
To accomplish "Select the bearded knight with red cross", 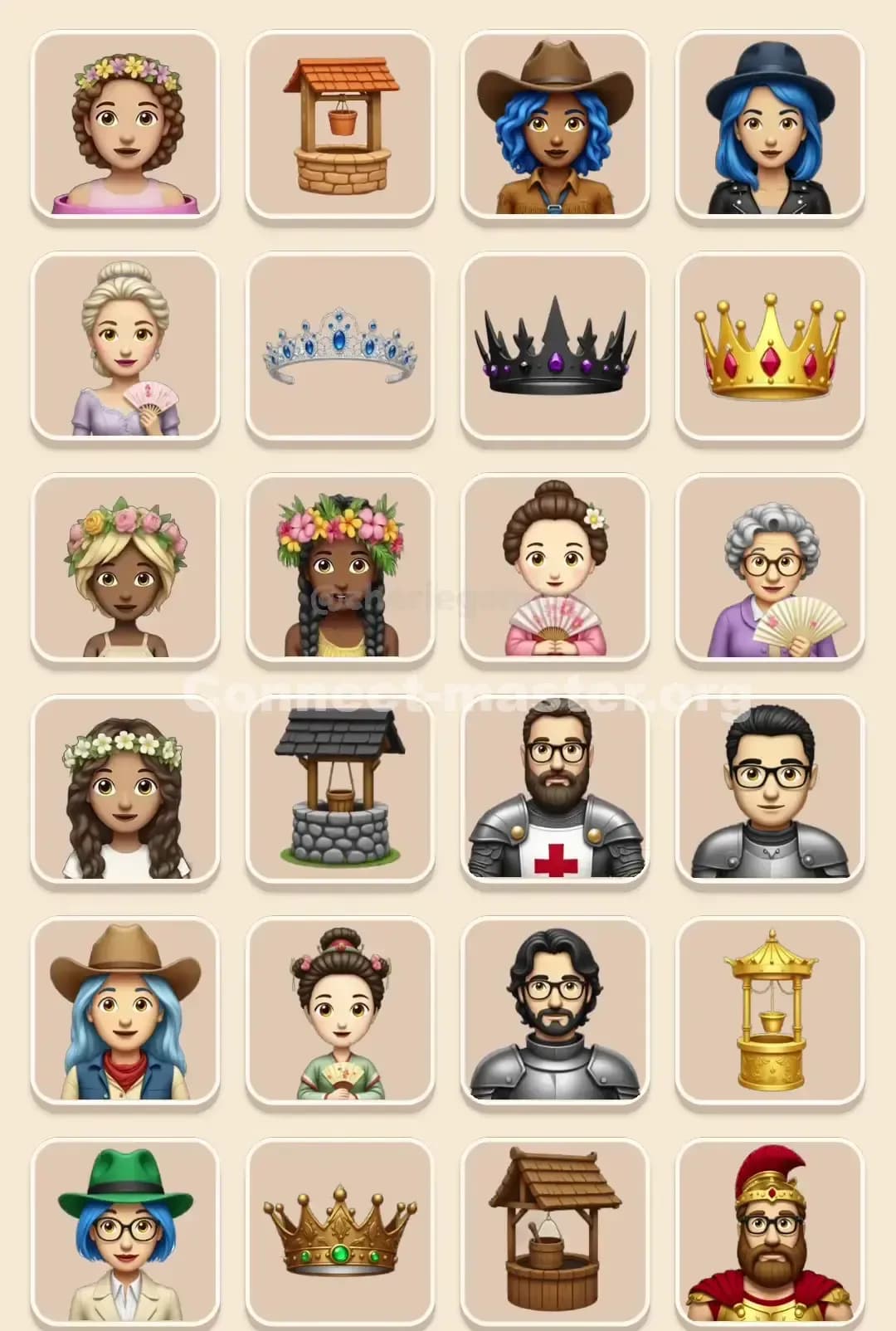I will (x=556, y=795).
